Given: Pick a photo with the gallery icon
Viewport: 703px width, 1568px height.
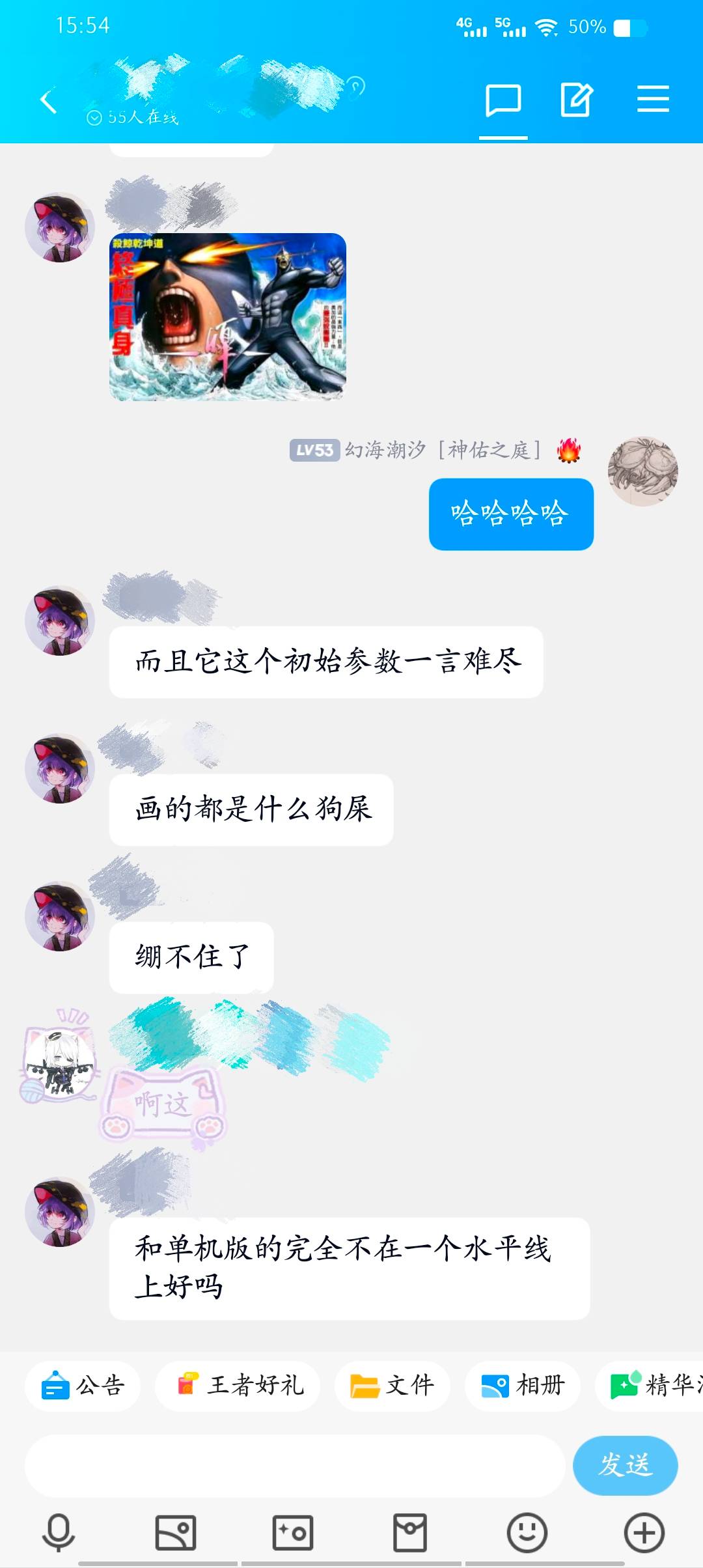Looking at the screenshot, I should tap(176, 1532).
